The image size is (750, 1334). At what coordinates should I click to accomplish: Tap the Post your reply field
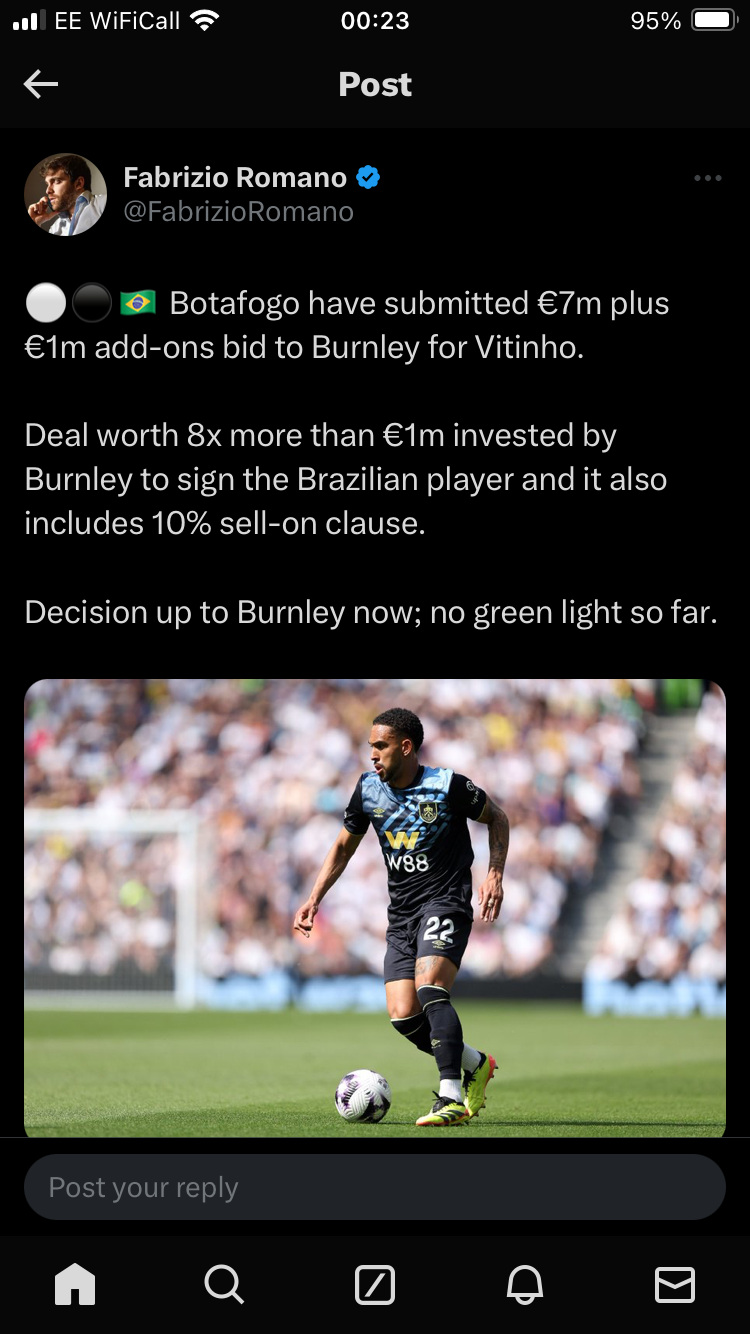click(375, 1187)
